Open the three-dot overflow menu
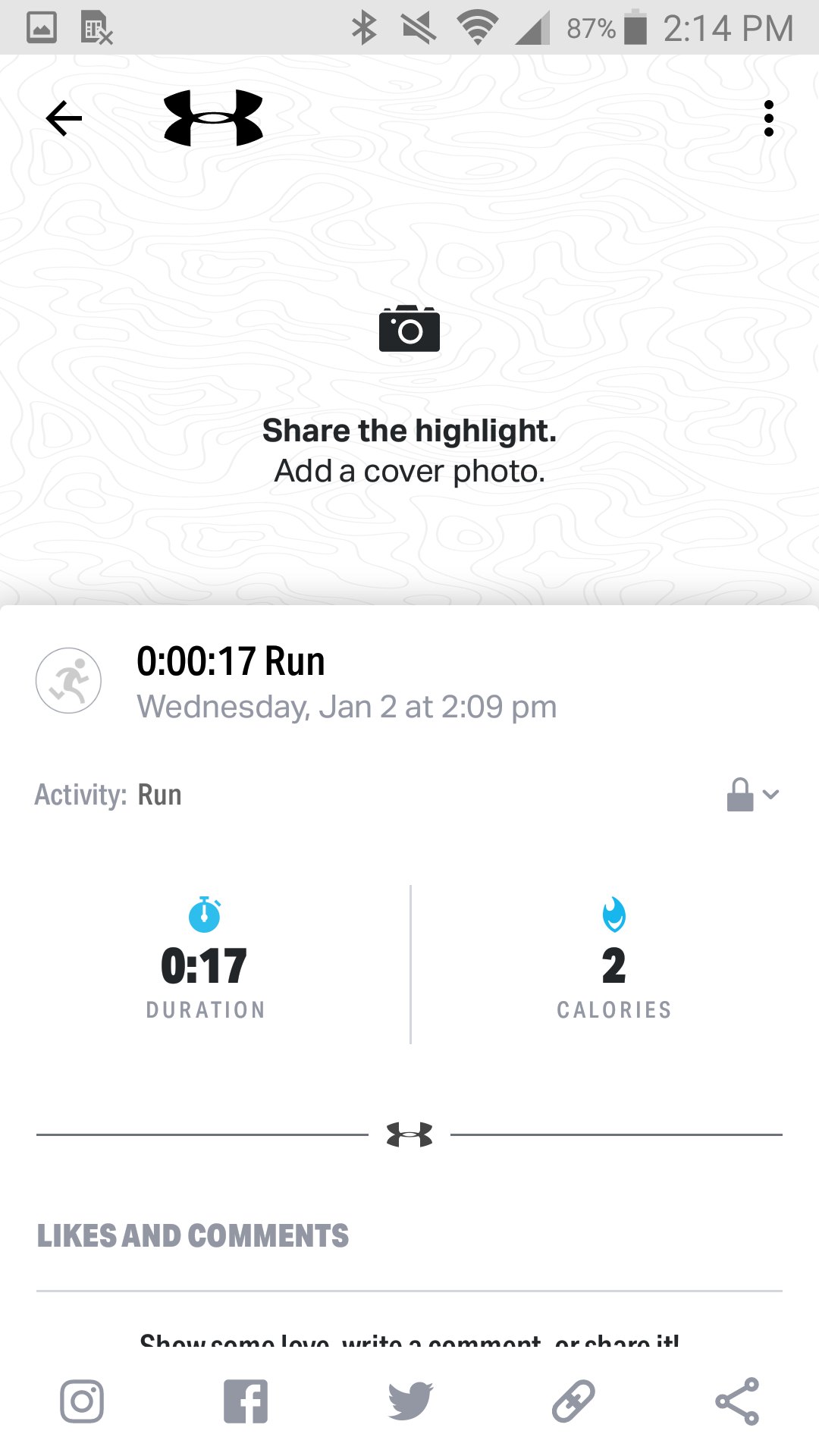This screenshot has width=819, height=1456. click(768, 118)
